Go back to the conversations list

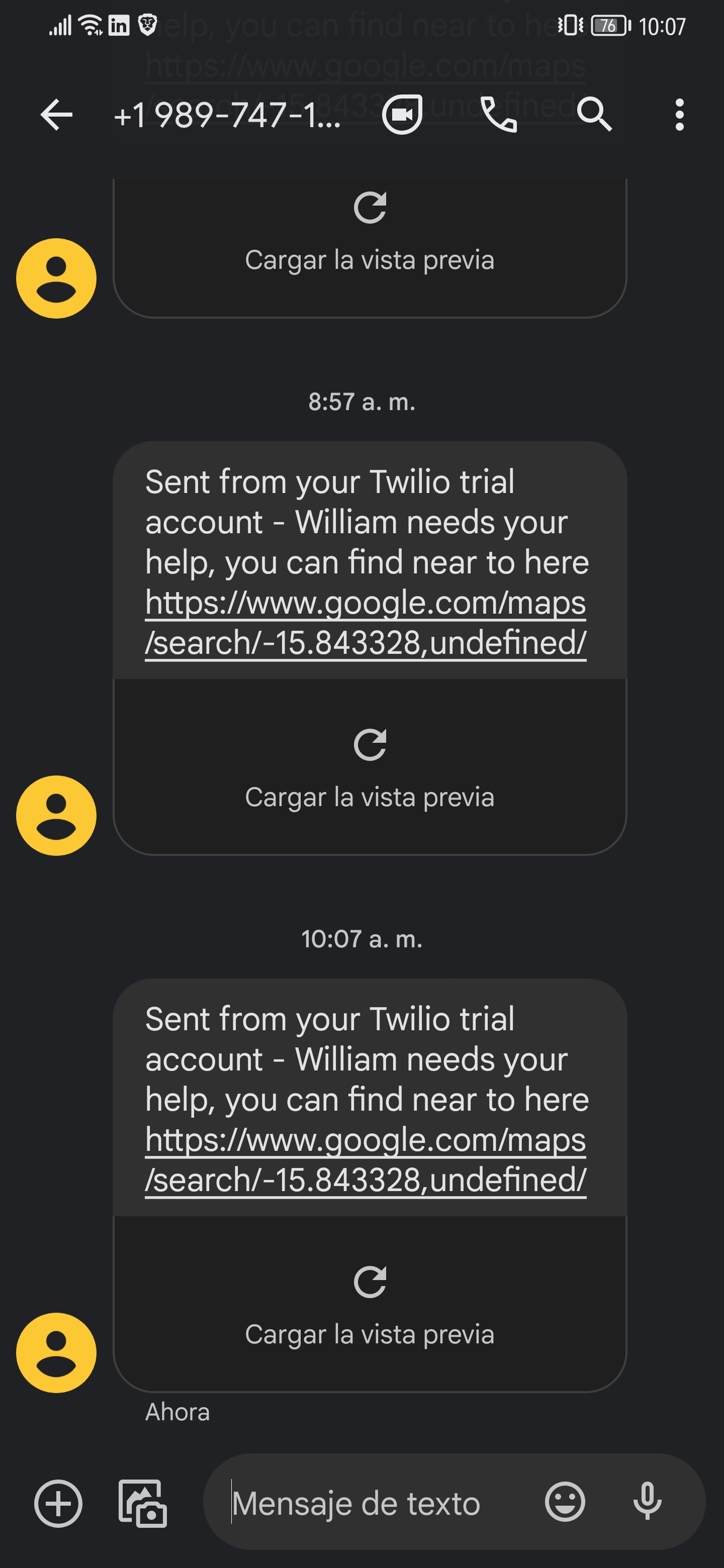point(56,115)
